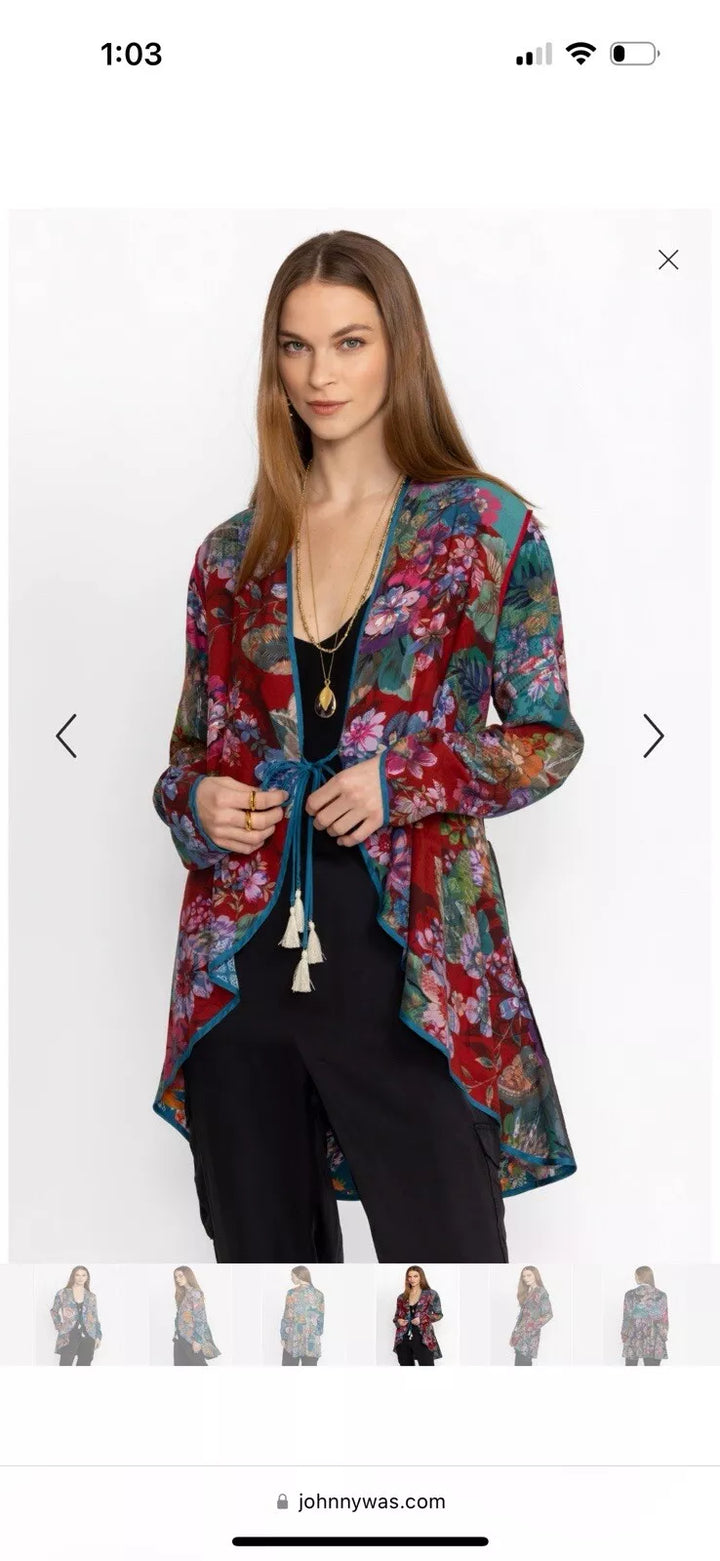Select the fifth thumbnail, red jacket side view
The height and width of the screenshot is (1561, 720).
tap(530, 1315)
